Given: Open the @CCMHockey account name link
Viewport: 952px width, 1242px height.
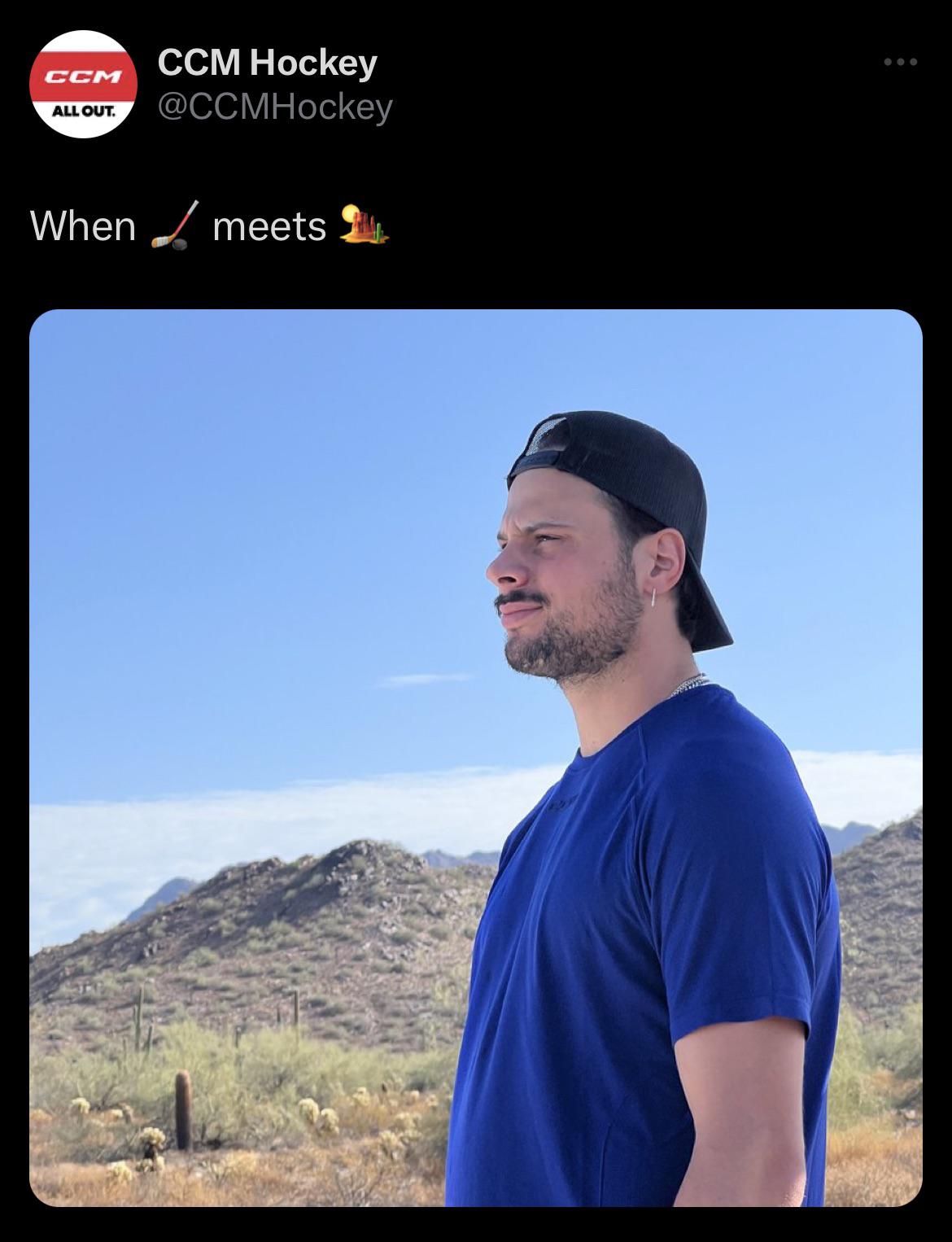Looking at the screenshot, I should pos(274,107).
